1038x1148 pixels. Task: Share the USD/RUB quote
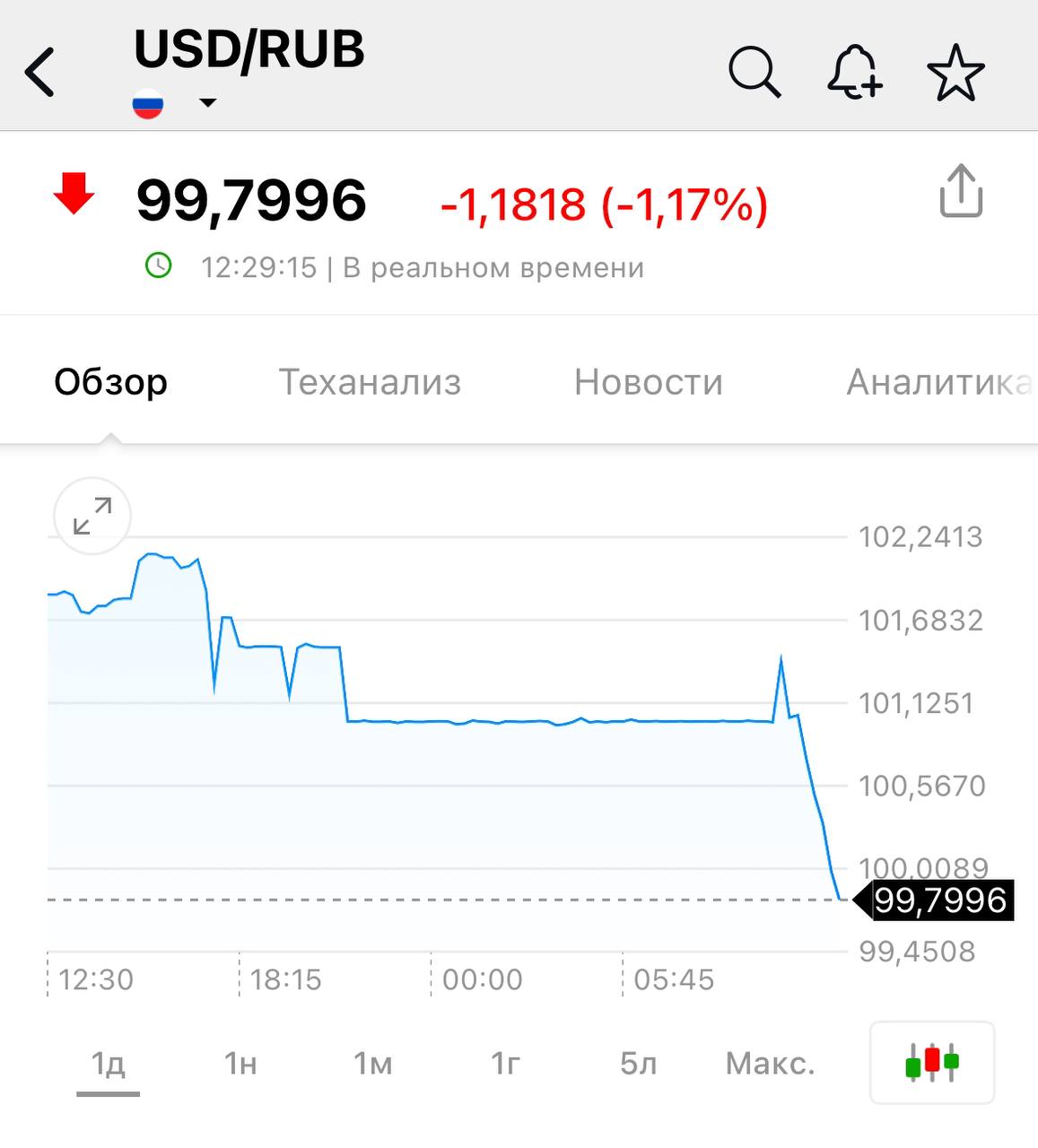tap(961, 191)
